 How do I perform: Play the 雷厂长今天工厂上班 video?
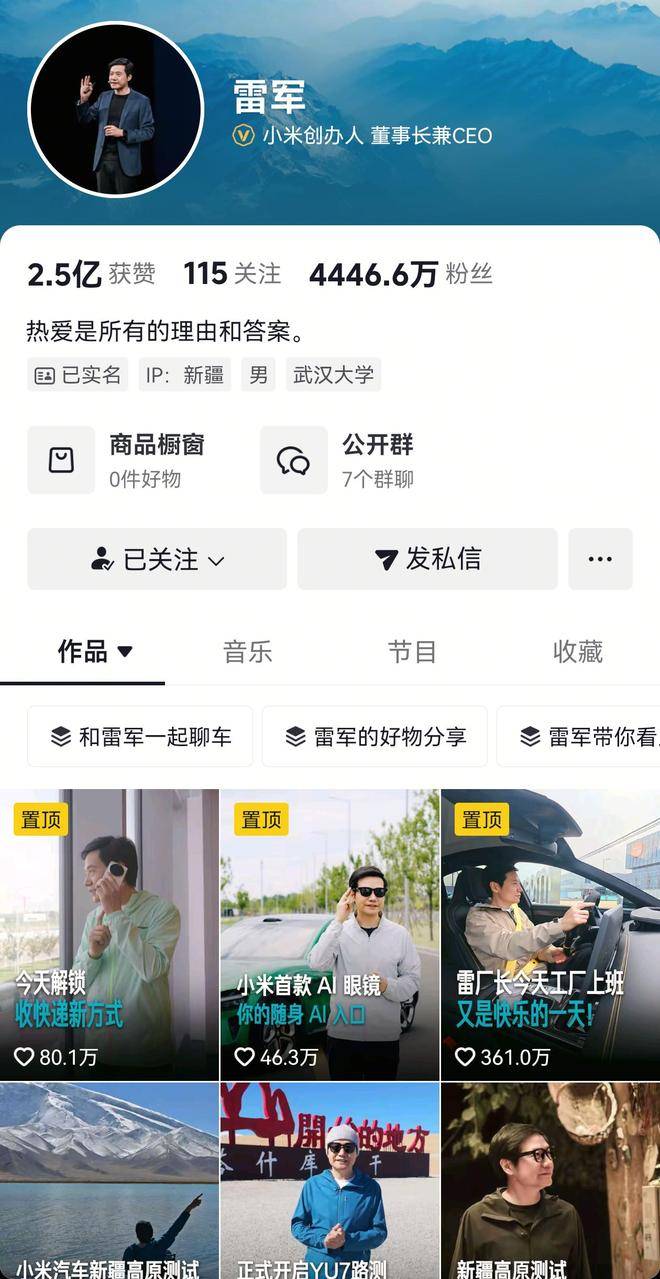point(550,935)
